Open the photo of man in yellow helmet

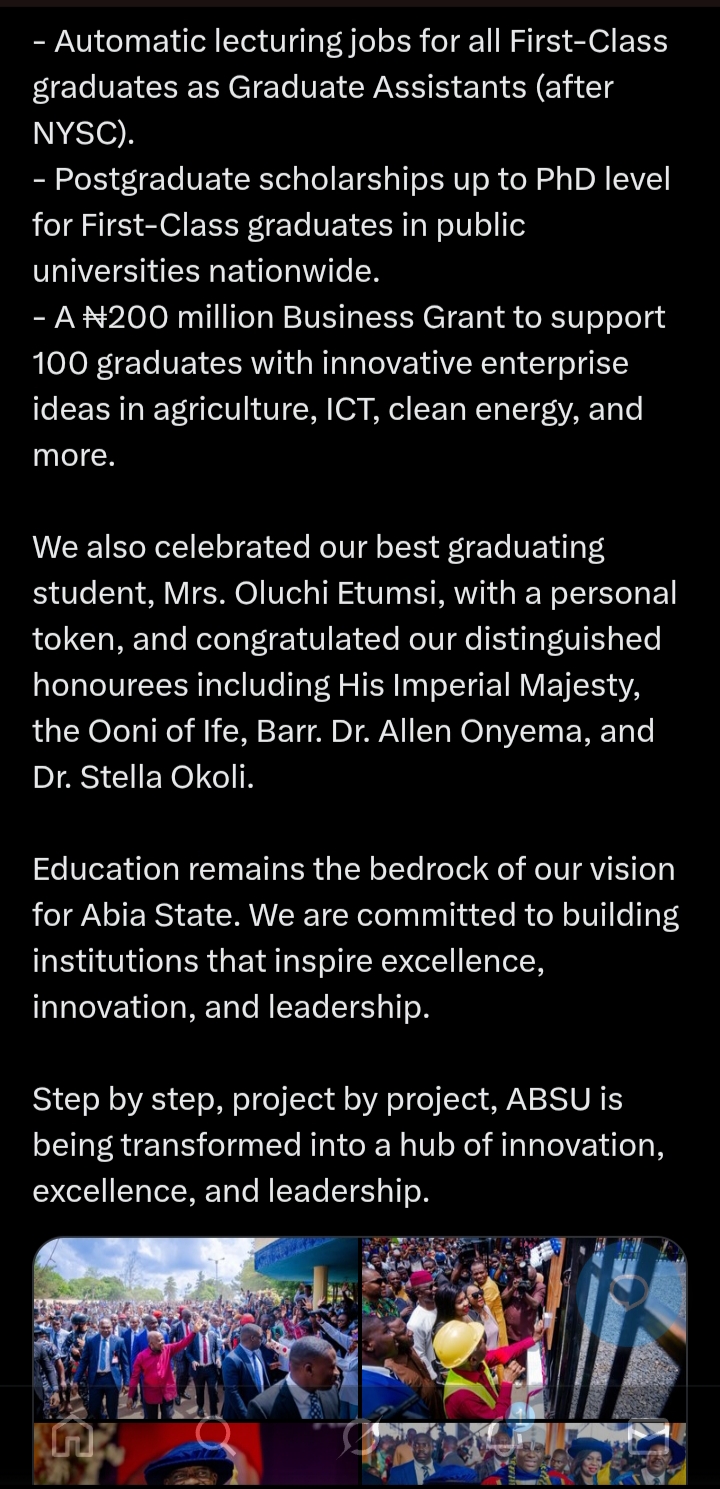pos(523,1328)
